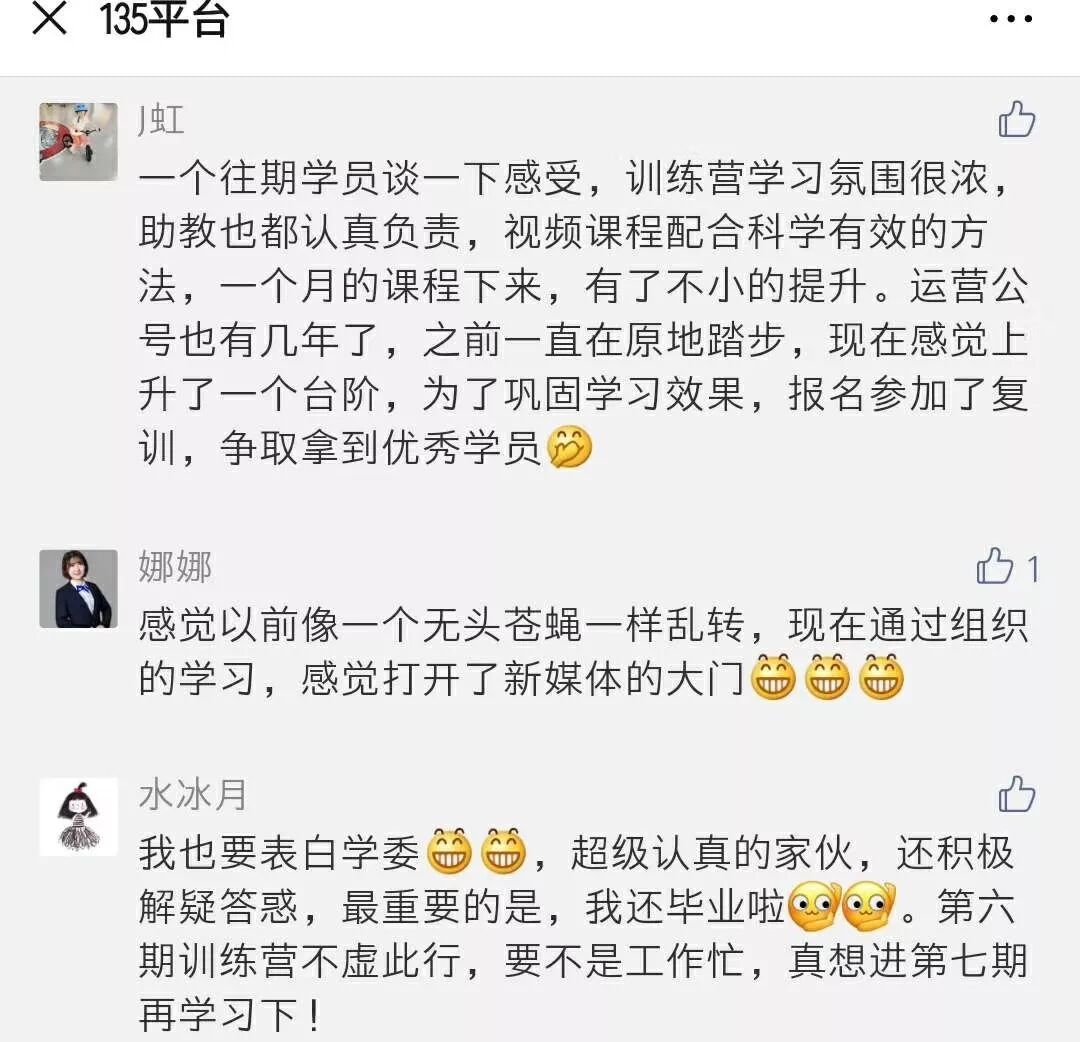Screen dimensions: 1080x1042
Task: Like 娜娜's comment
Action: [x=996, y=567]
